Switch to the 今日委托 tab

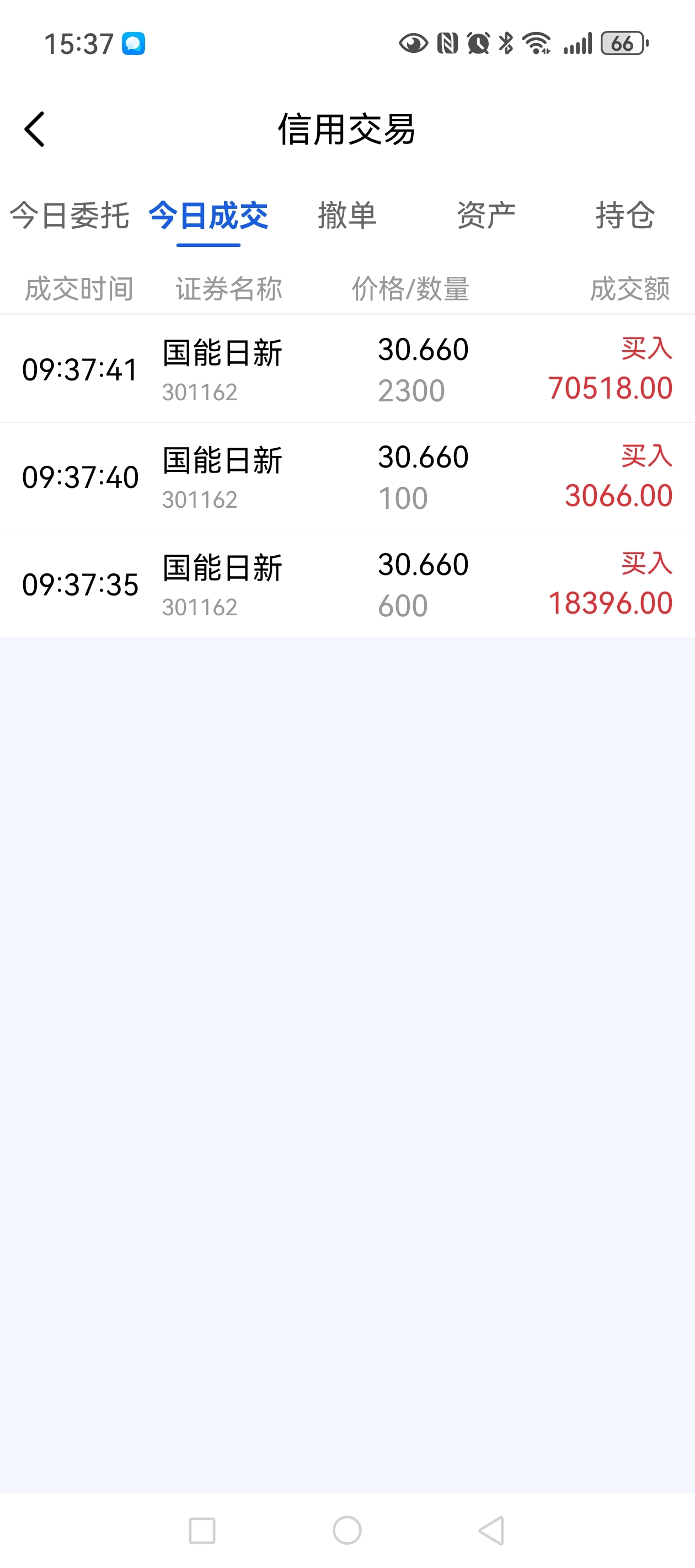[x=69, y=216]
